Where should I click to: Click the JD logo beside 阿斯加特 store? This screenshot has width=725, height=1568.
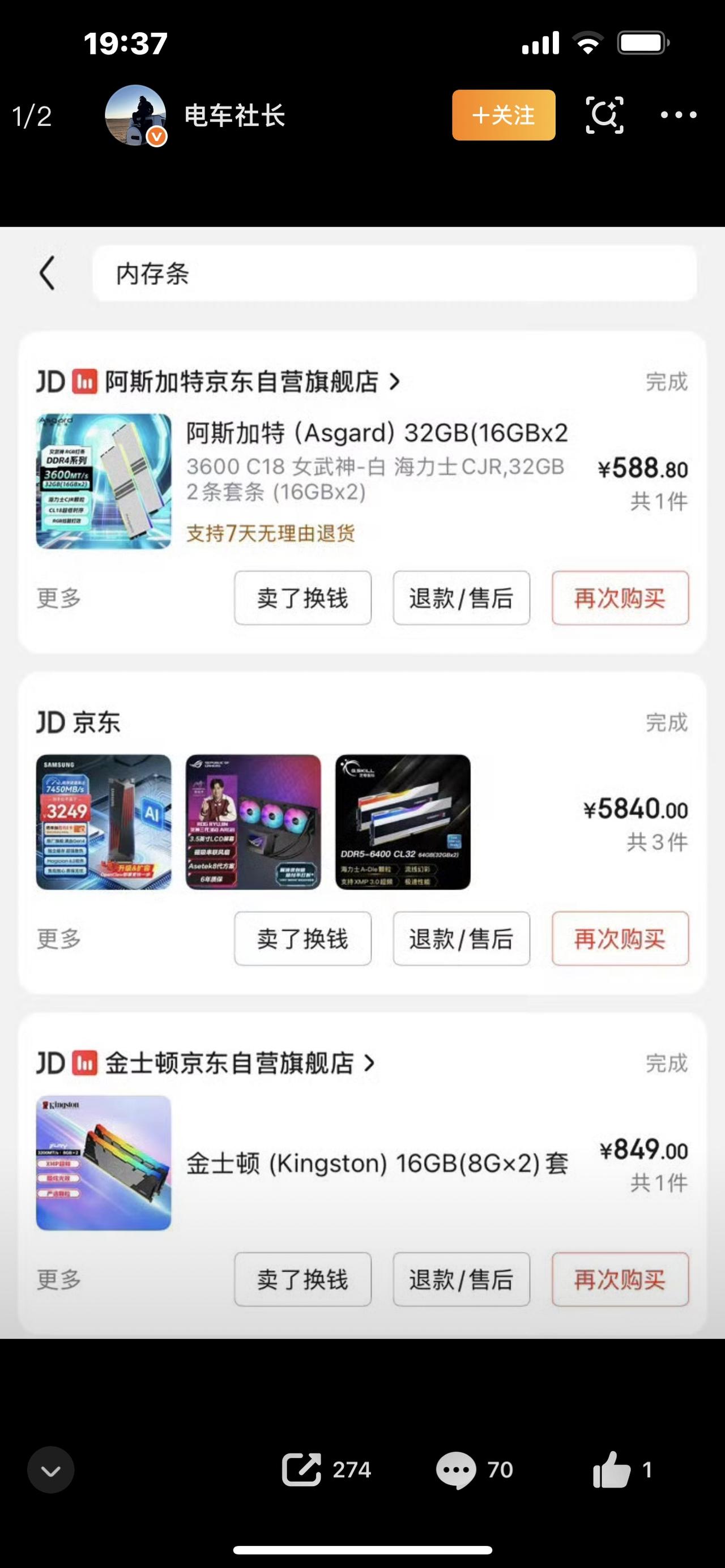coord(51,382)
